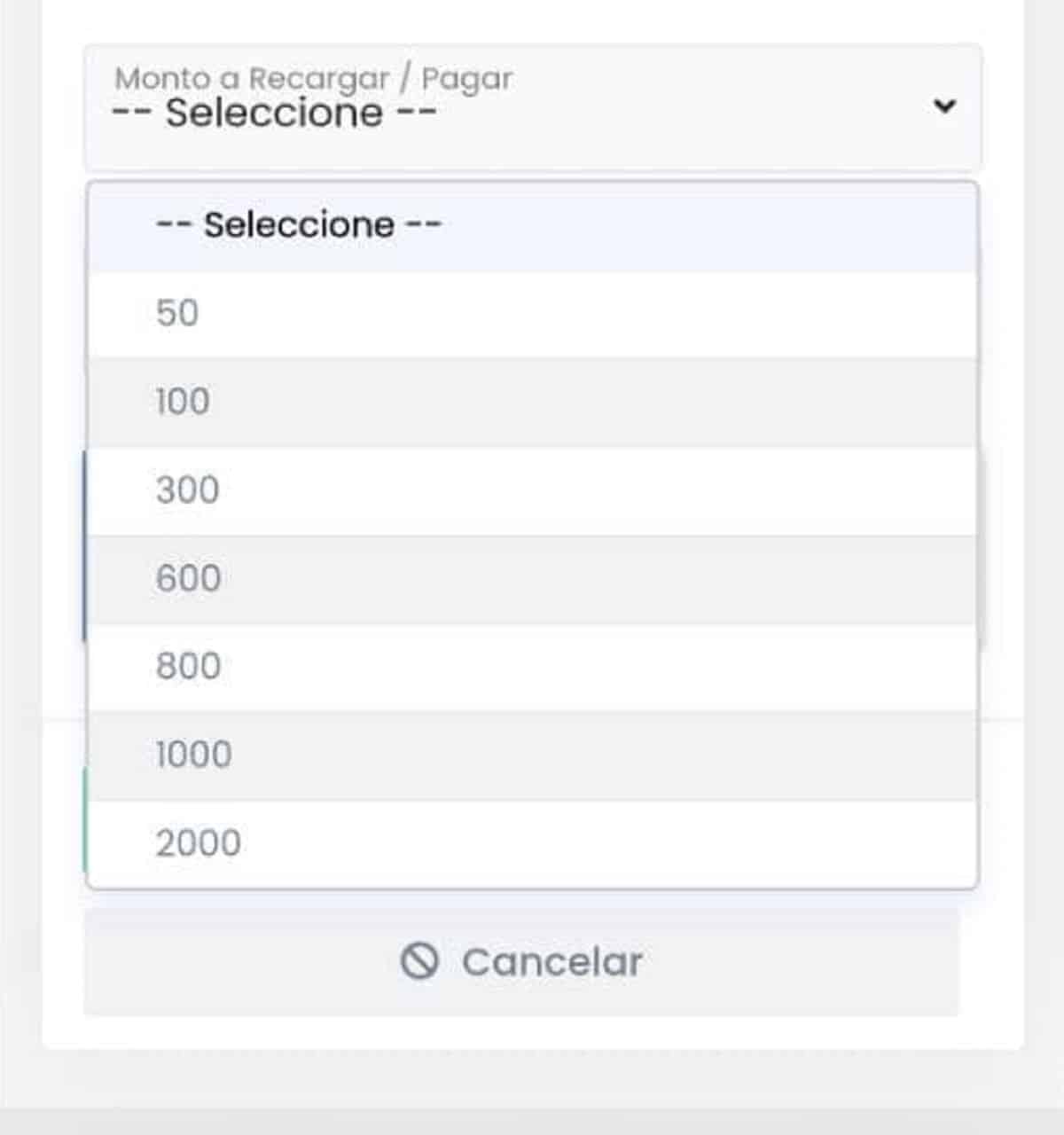This screenshot has height=1135, width=1064.
Task: Click the Monto a Recargar / Pagar field label
Action: tap(313, 77)
